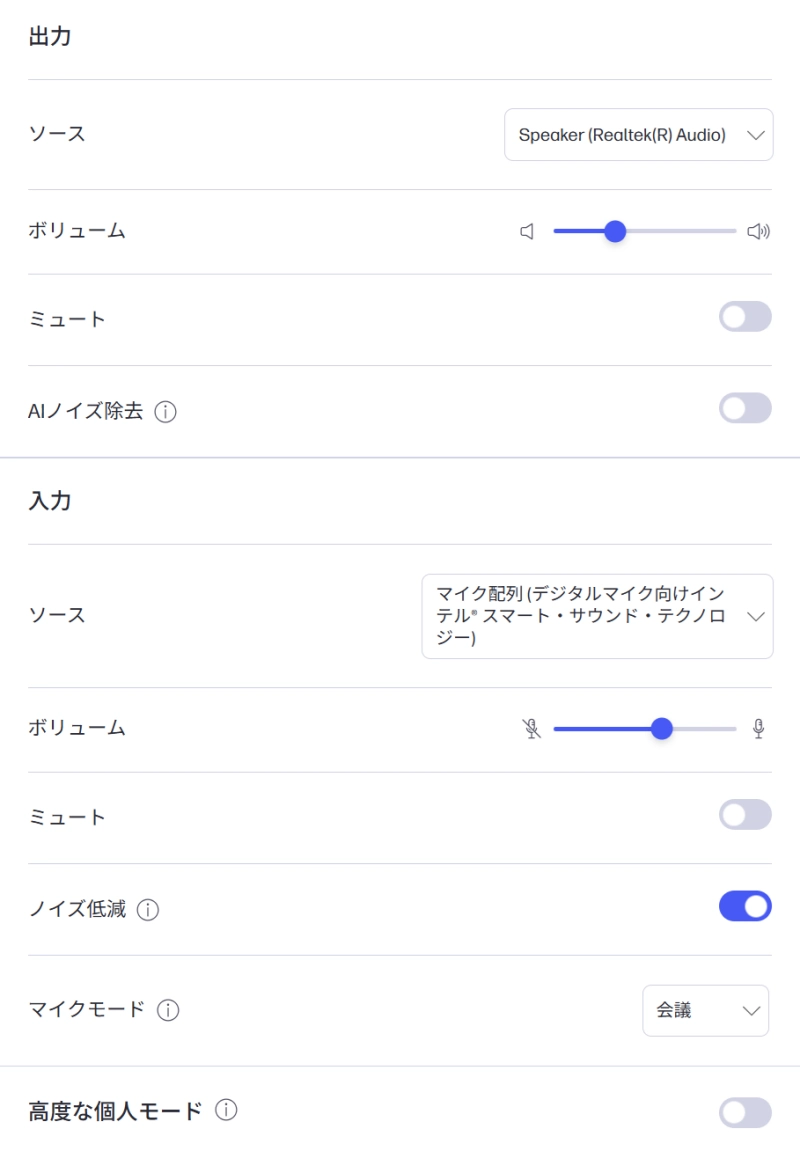Open the Speaker (Realtek(R) Audio) source dropdown
This screenshot has width=800, height=1151.
[x=638, y=134]
